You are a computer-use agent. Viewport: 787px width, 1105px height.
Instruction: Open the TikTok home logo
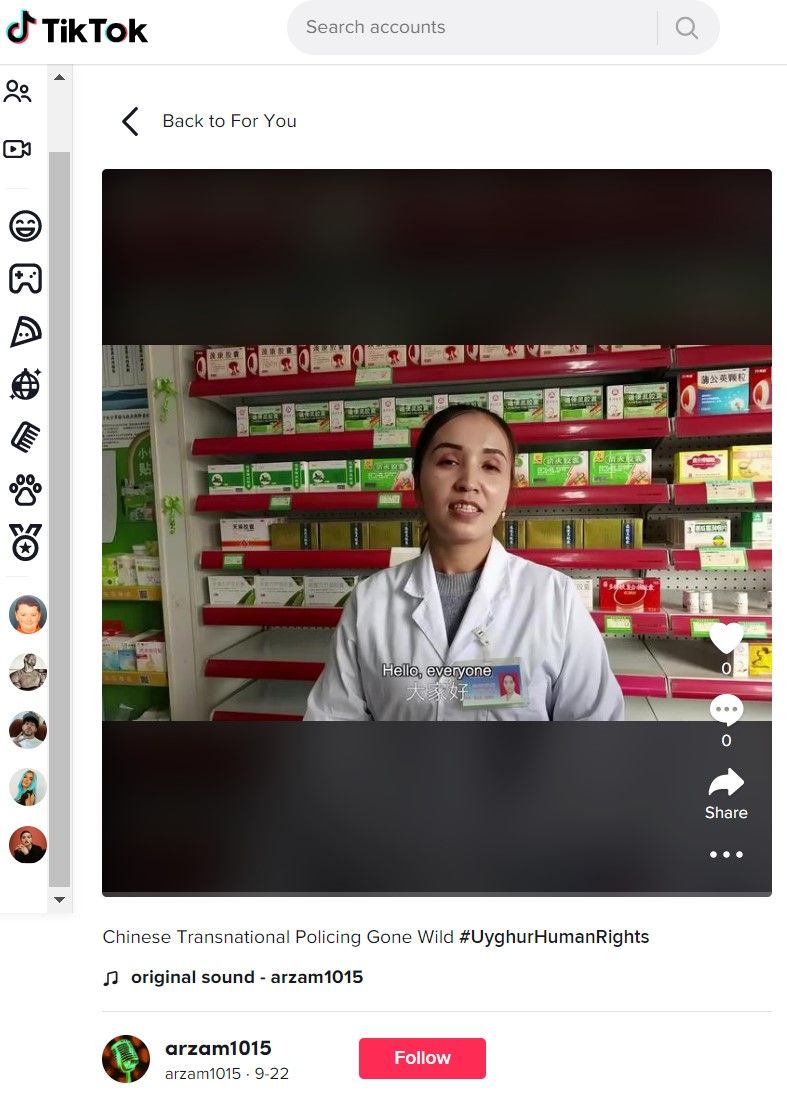[77, 30]
